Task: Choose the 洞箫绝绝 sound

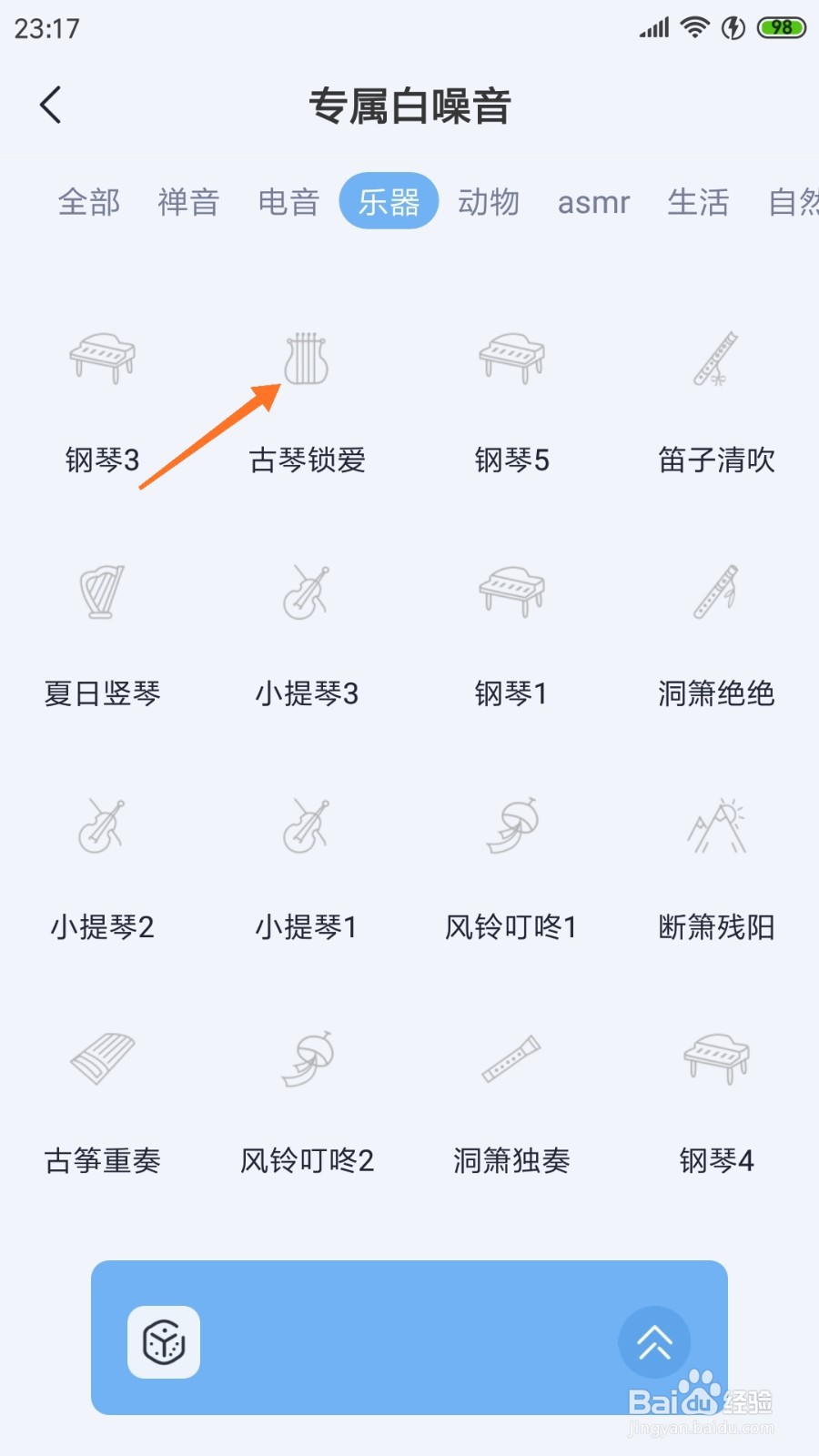Action: pos(716,634)
